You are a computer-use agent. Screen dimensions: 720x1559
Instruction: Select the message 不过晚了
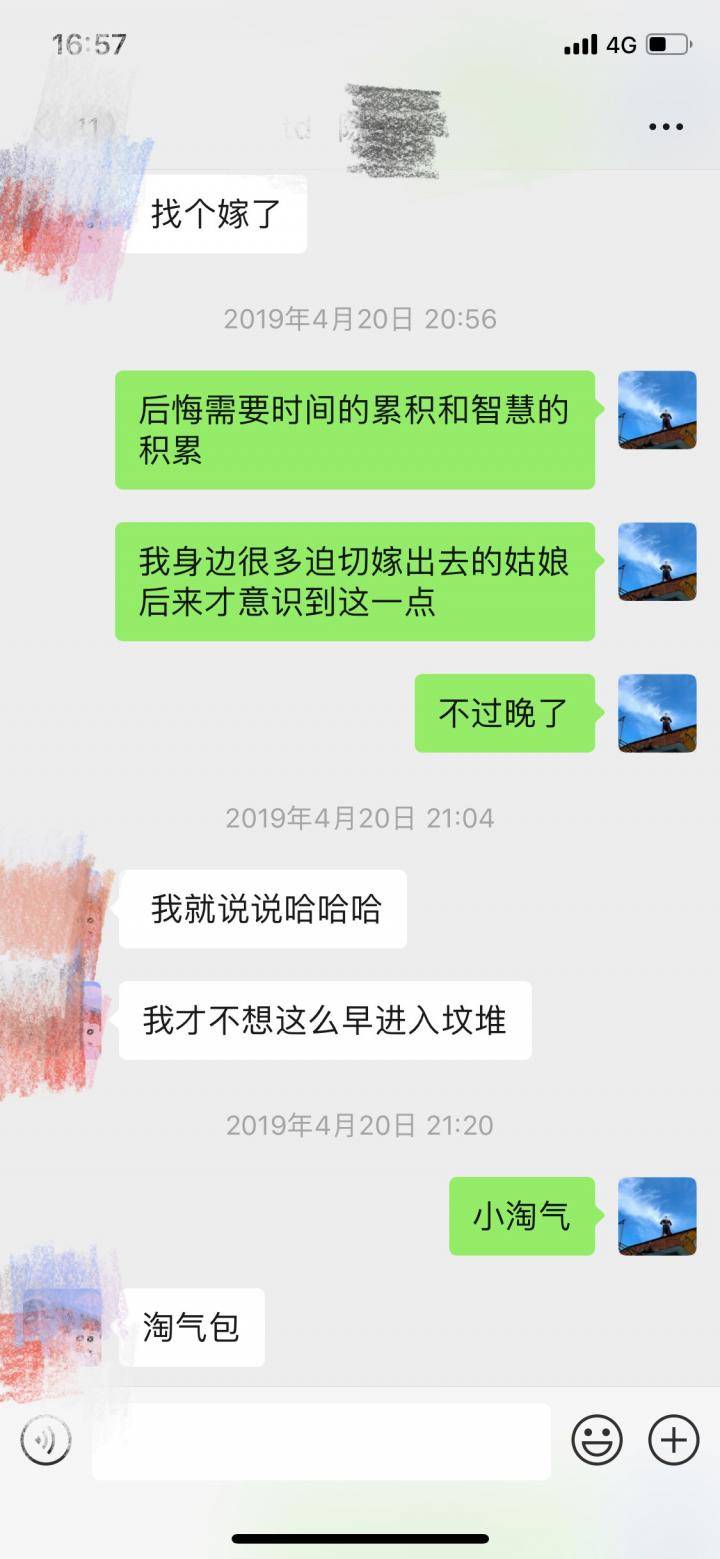504,714
